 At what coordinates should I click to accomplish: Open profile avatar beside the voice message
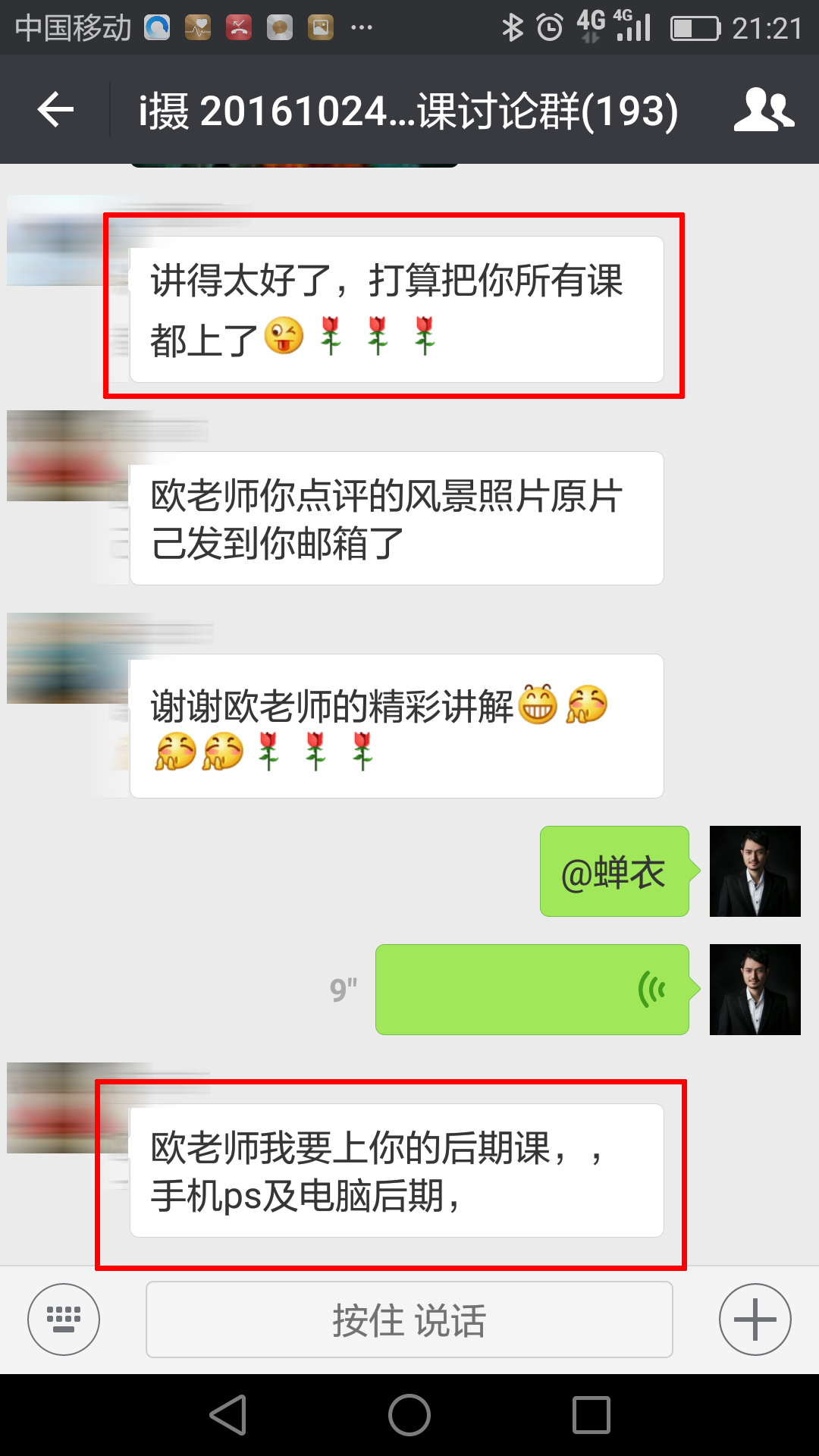tap(755, 990)
